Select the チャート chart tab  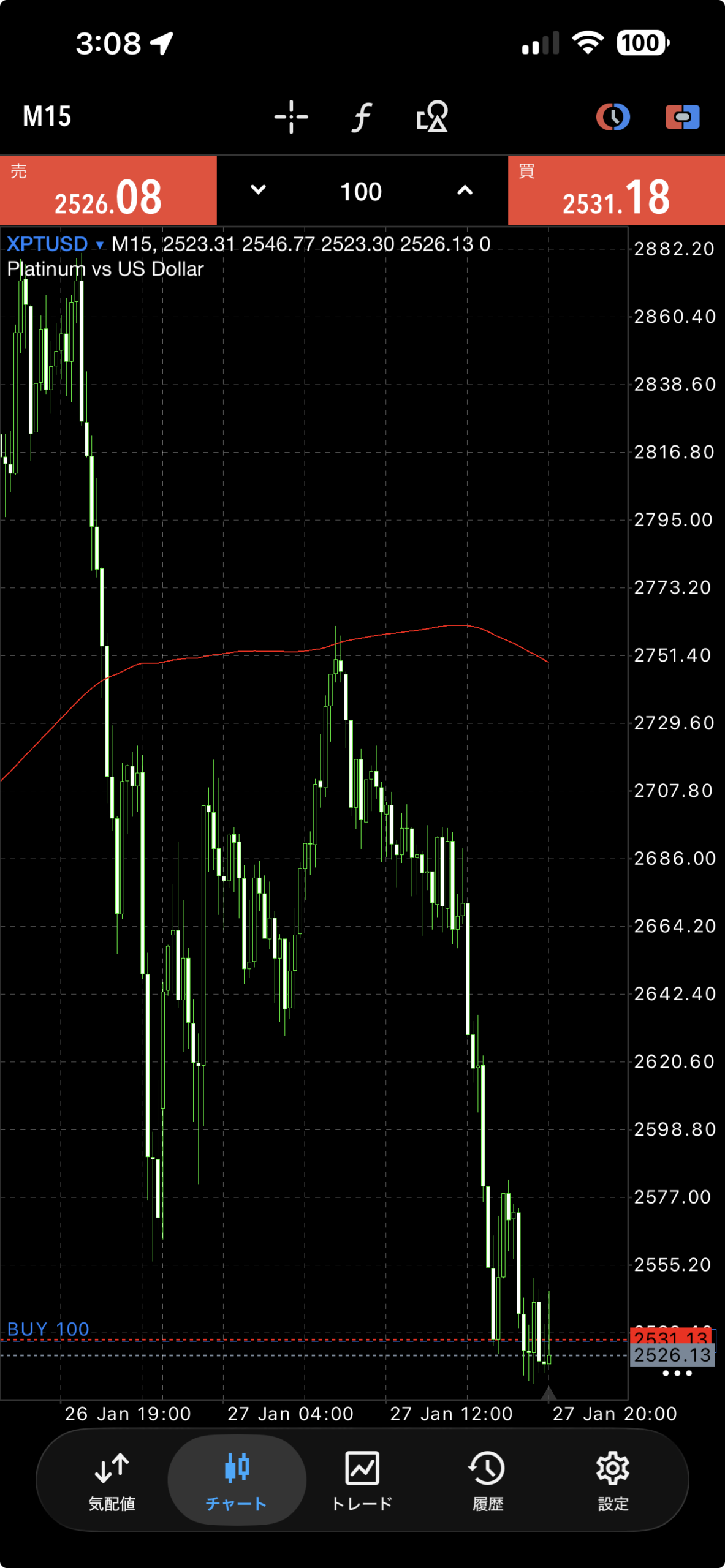237,1480
